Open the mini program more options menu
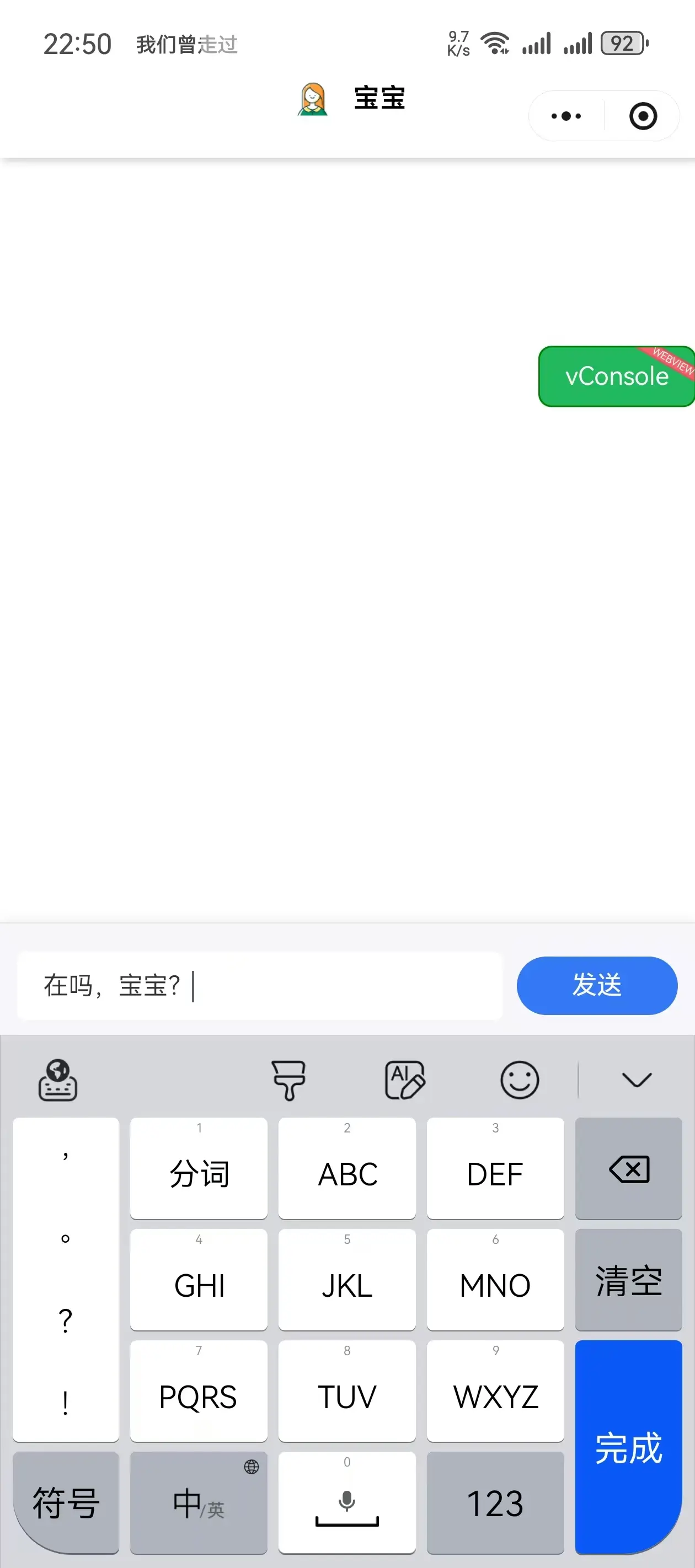Screen dimensions: 695x1568 566,116
